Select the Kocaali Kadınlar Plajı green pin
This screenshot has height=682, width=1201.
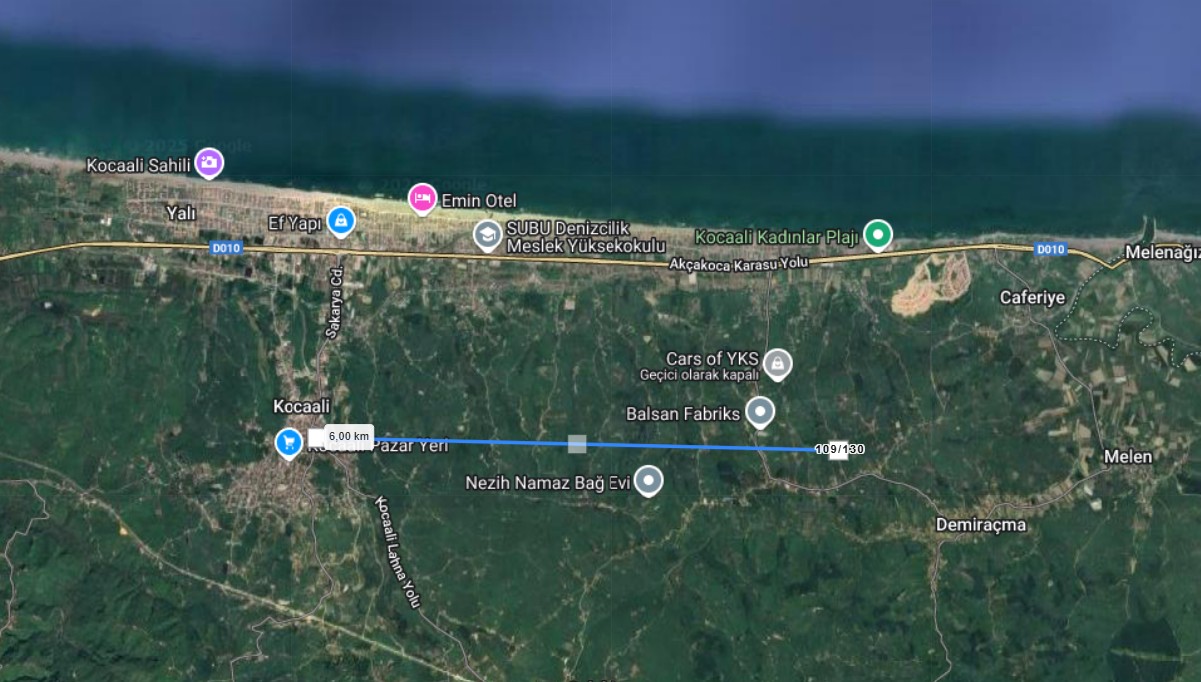pos(877,234)
